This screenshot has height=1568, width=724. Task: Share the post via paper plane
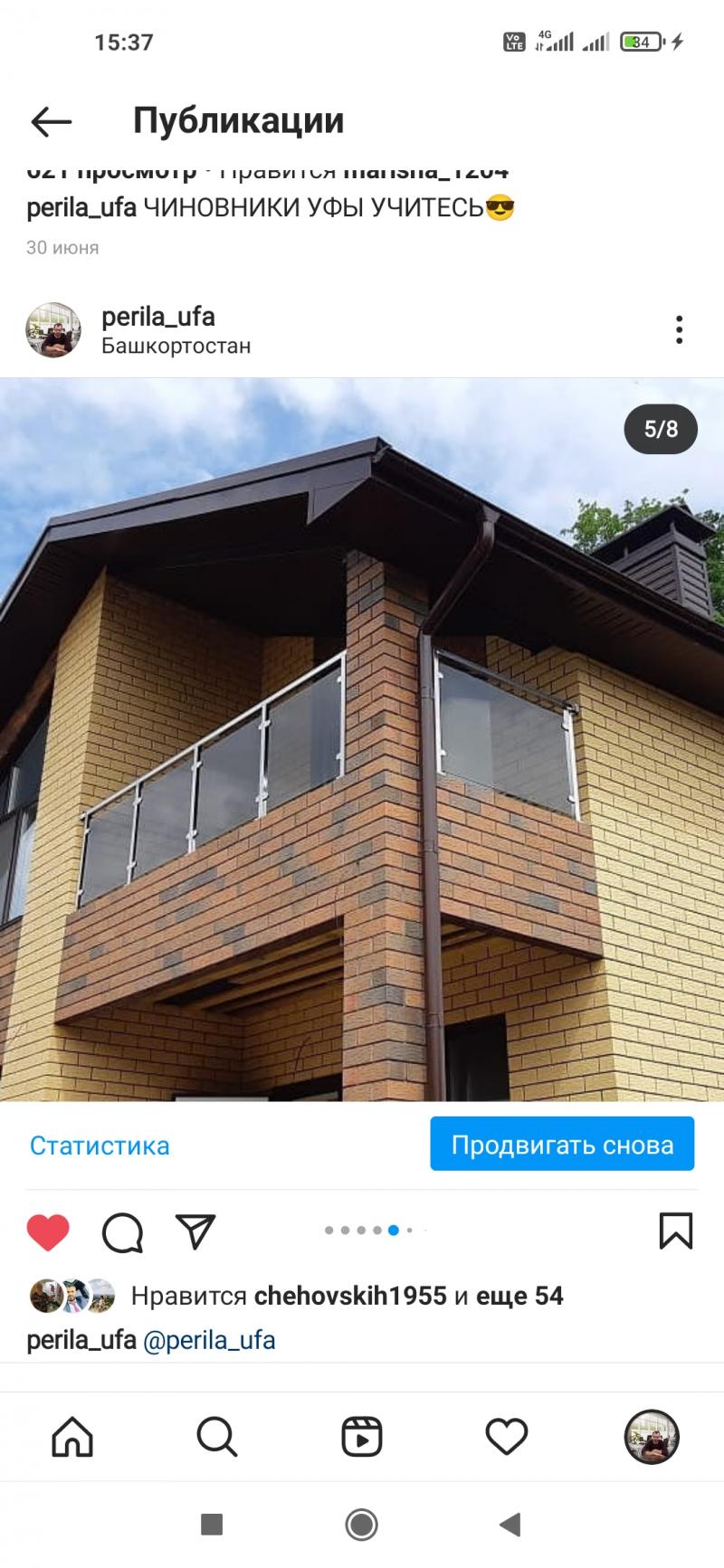[x=195, y=1231]
